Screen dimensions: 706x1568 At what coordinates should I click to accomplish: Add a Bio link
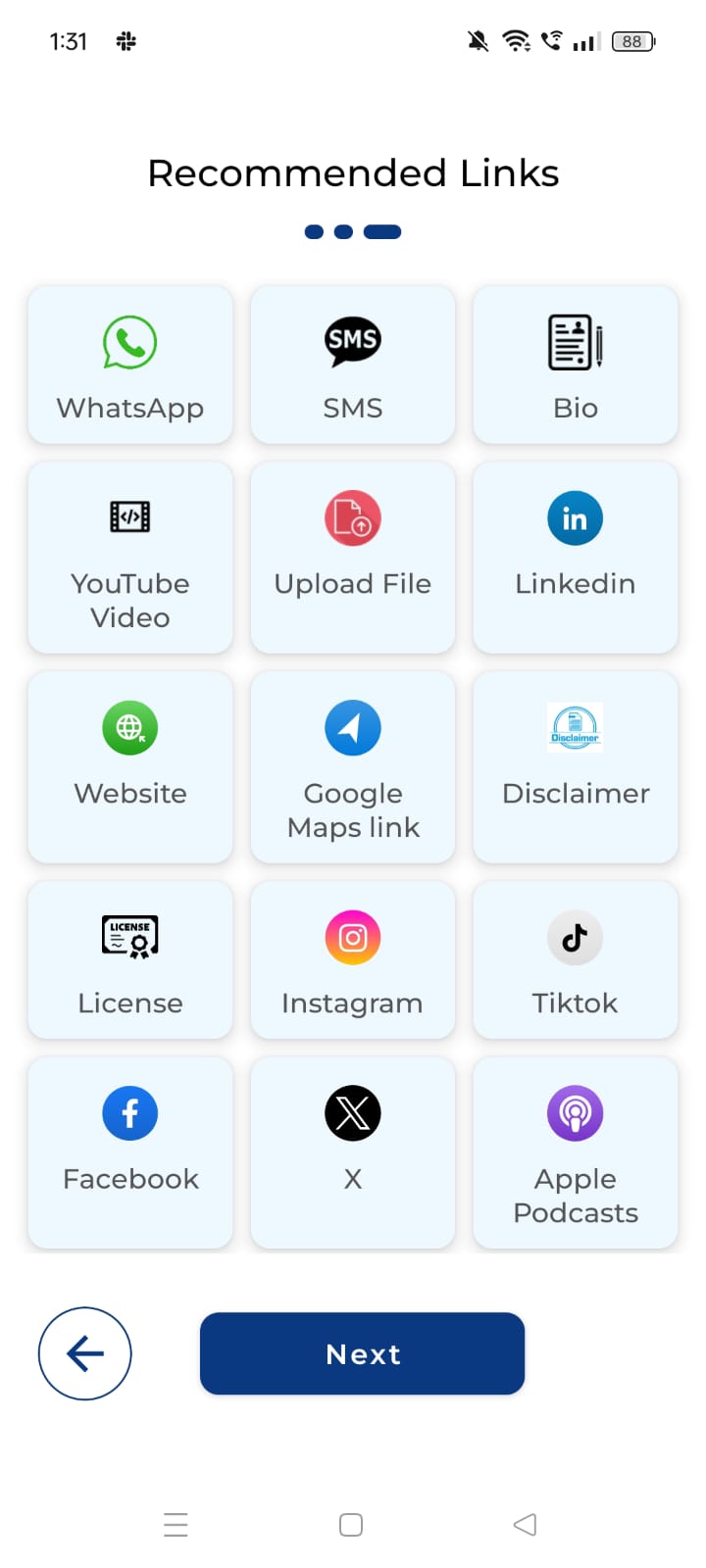pos(576,365)
